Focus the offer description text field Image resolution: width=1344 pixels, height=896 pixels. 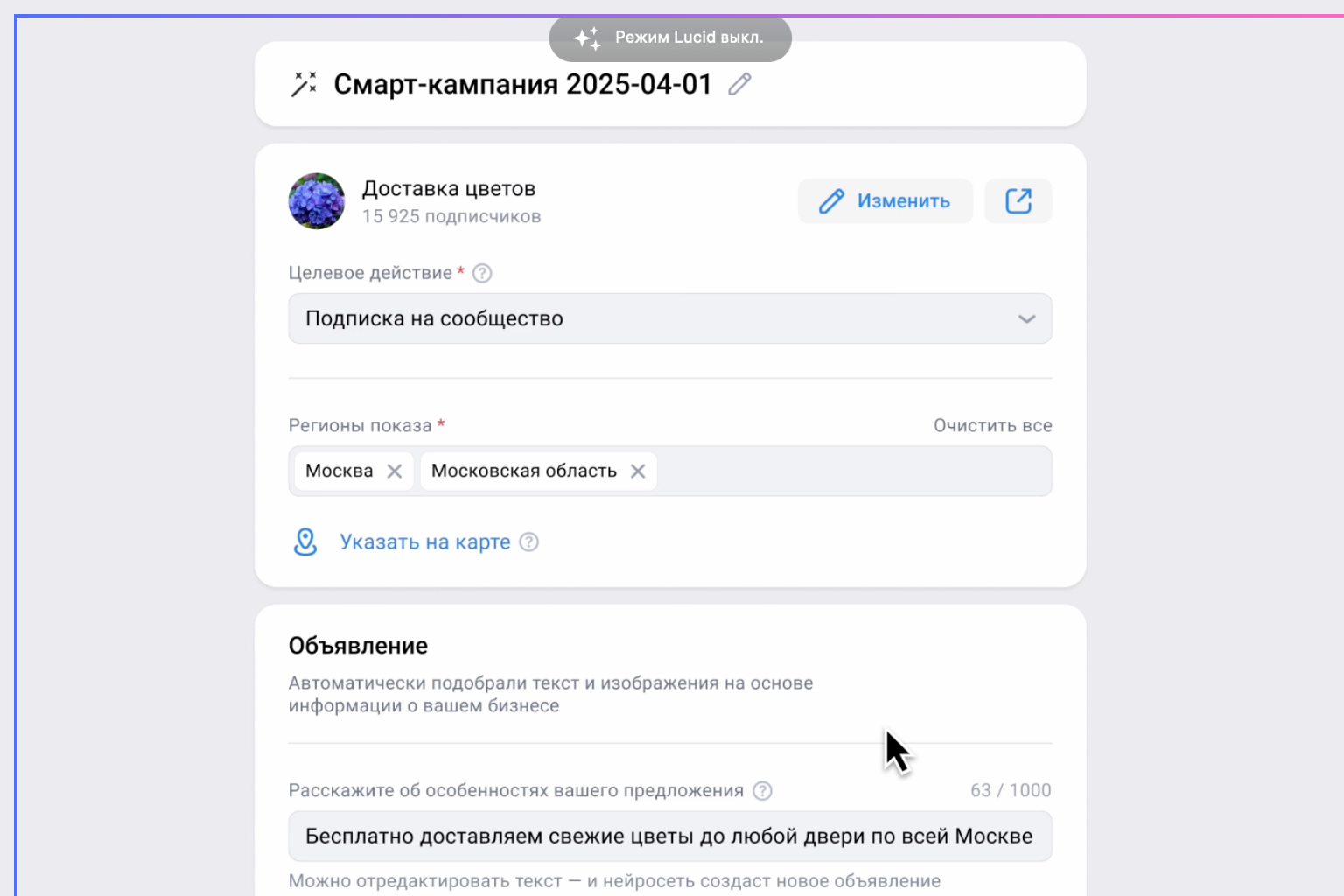(669, 836)
